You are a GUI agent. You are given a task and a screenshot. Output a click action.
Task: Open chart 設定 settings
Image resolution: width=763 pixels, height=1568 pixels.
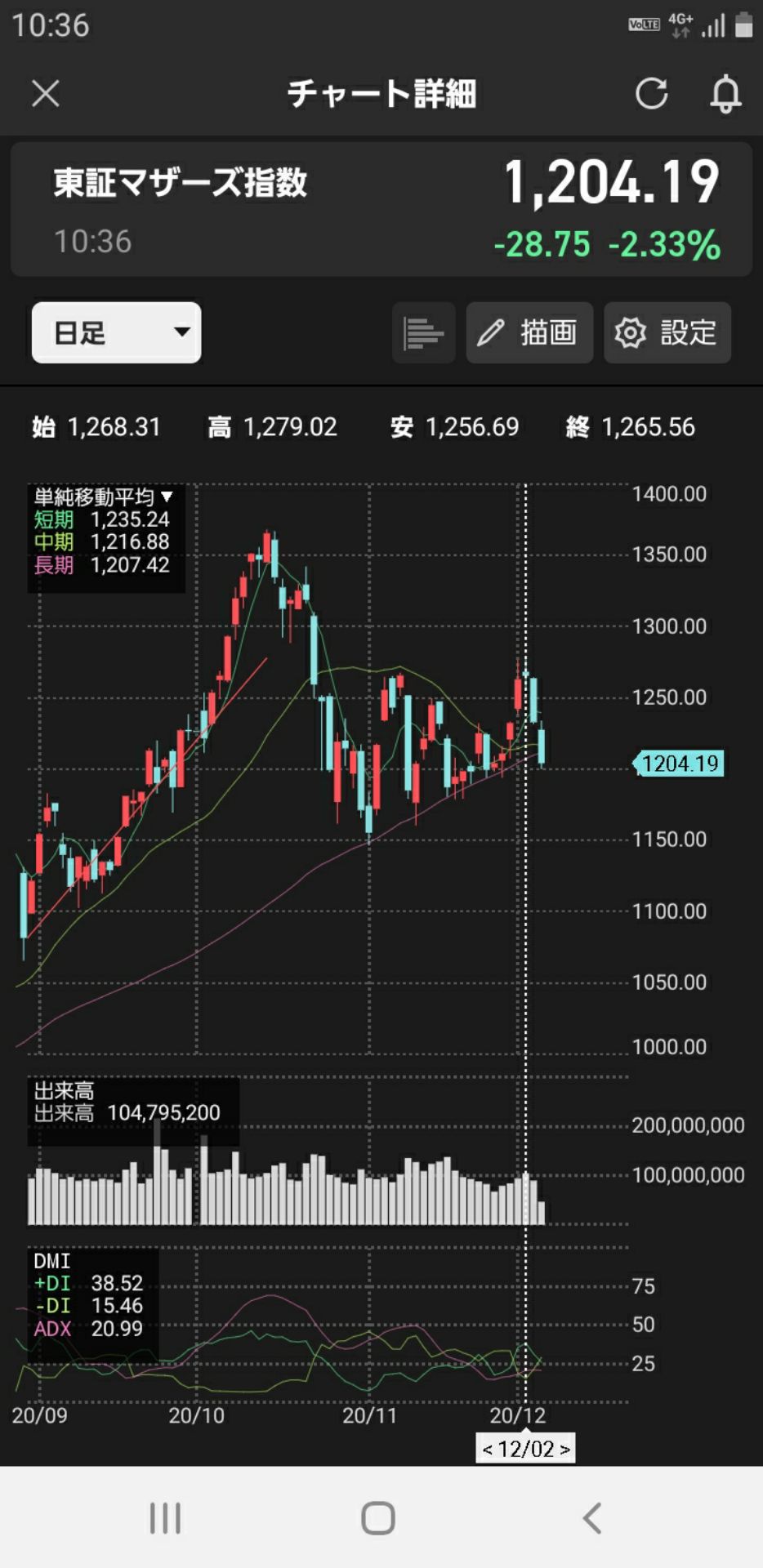[667, 332]
